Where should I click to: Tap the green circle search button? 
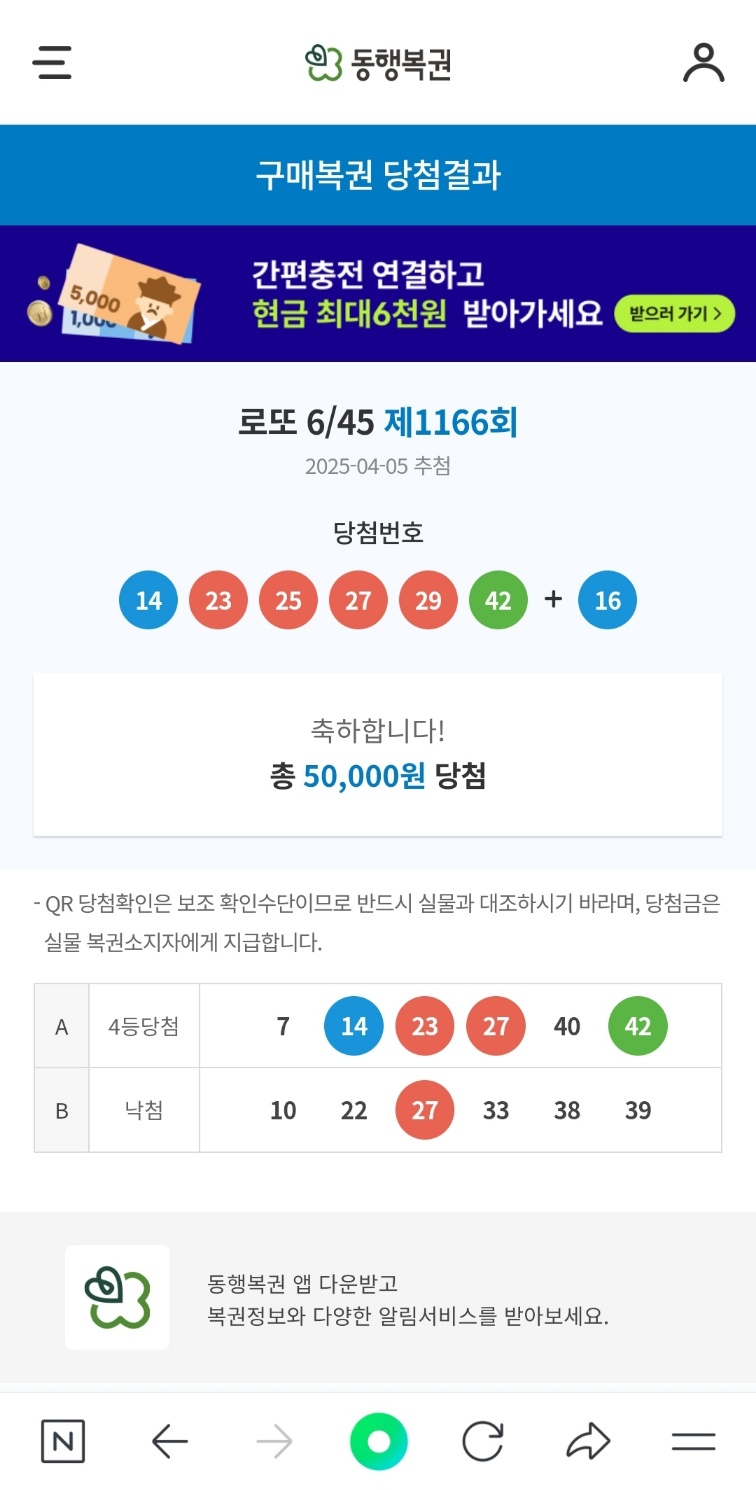point(379,1441)
